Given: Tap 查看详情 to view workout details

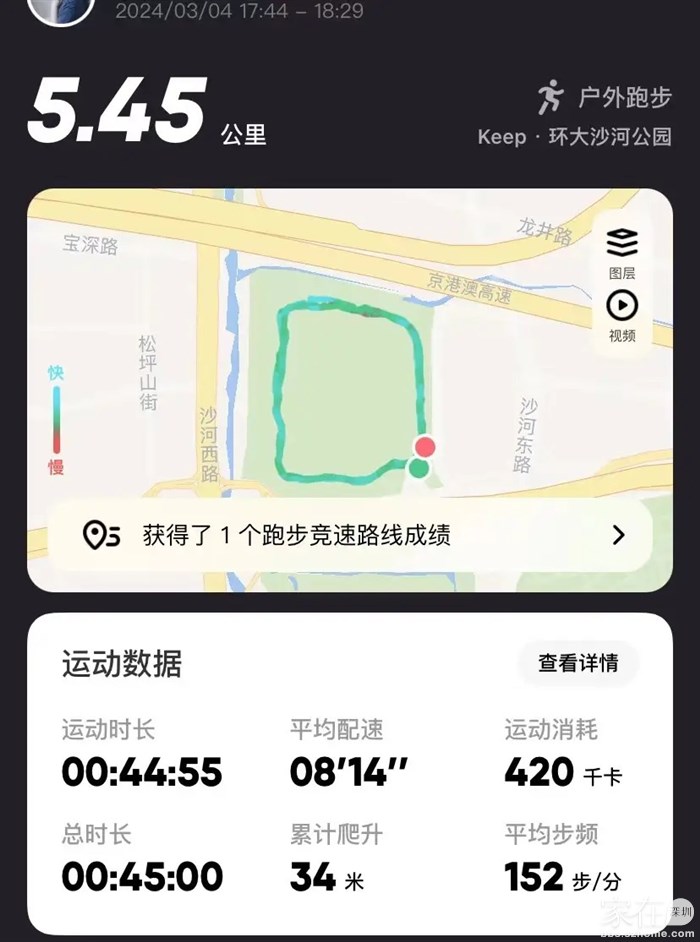Looking at the screenshot, I should [578, 663].
